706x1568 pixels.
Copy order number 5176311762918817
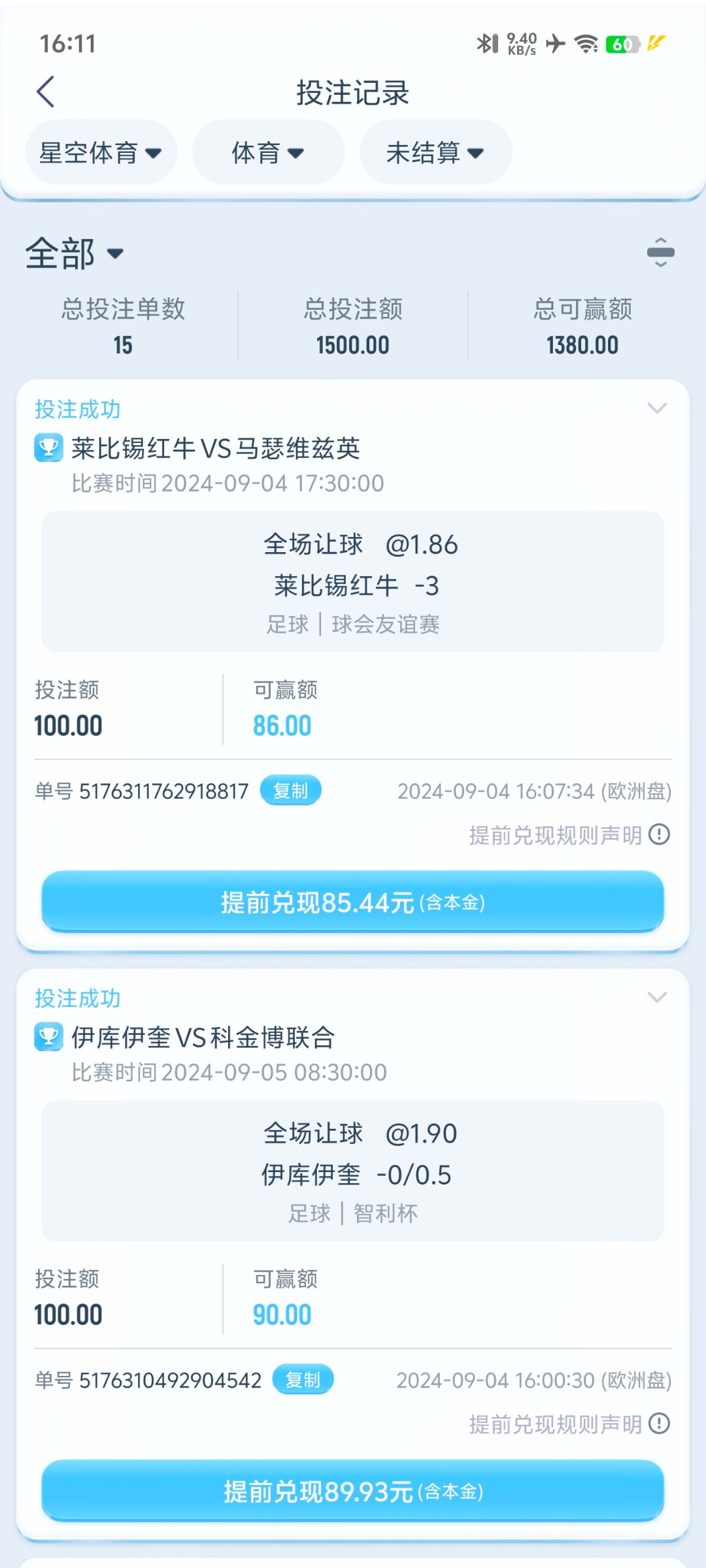point(290,791)
